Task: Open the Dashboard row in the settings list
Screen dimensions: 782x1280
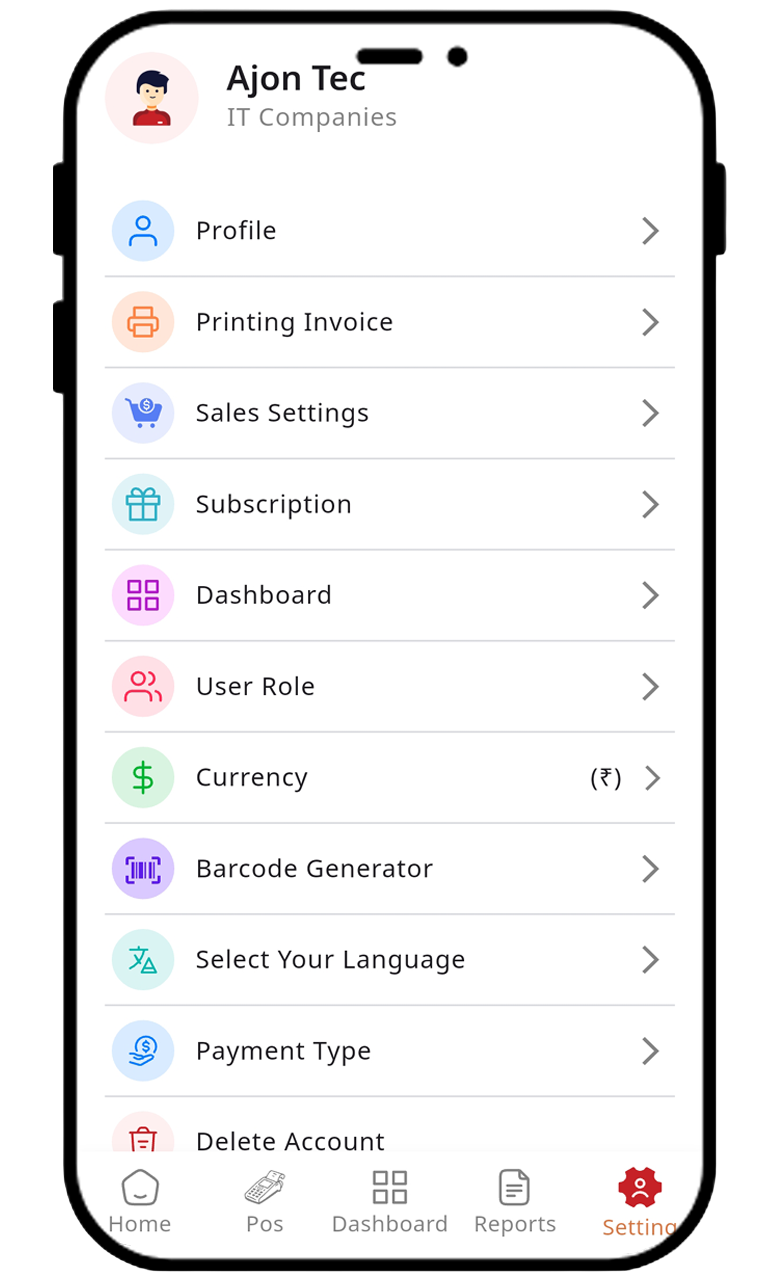Action: pyautogui.click(x=389, y=595)
